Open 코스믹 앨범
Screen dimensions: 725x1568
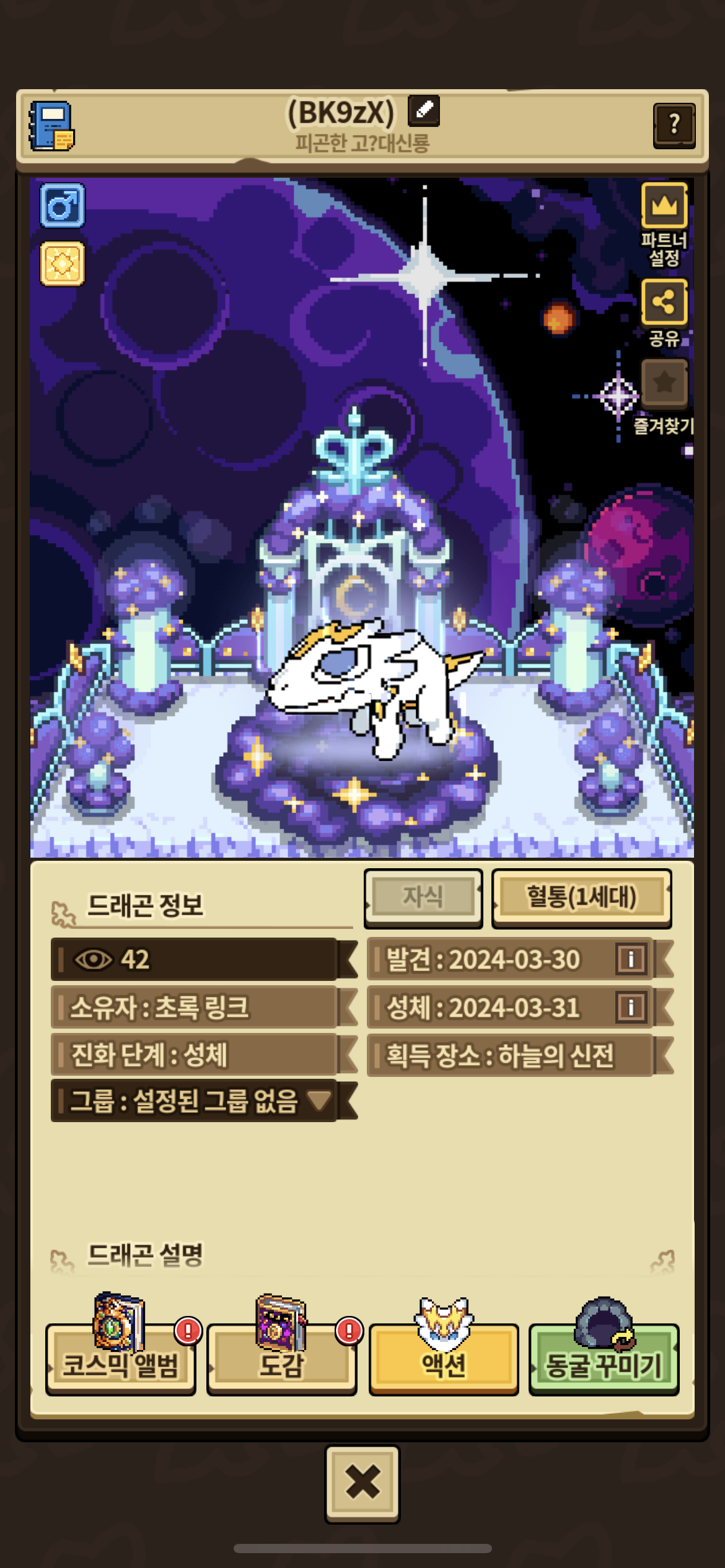click(x=121, y=1359)
